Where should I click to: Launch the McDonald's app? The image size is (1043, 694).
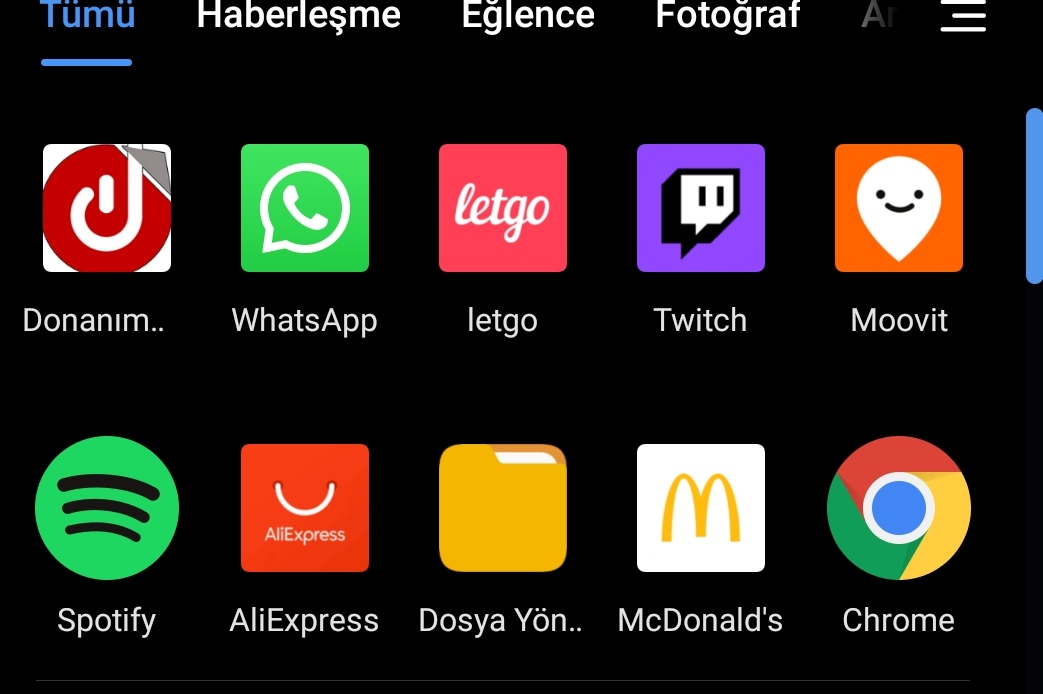pos(701,508)
